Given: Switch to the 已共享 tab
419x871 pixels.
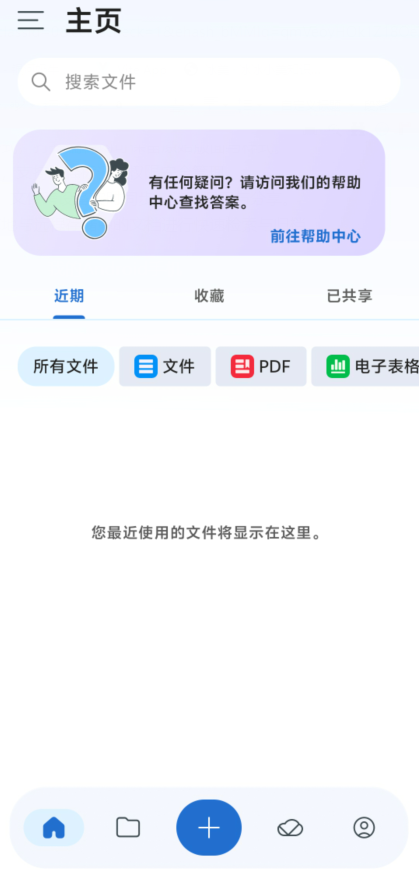Looking at the screenshot, I should pyautogui.click(x=349, y=296).
